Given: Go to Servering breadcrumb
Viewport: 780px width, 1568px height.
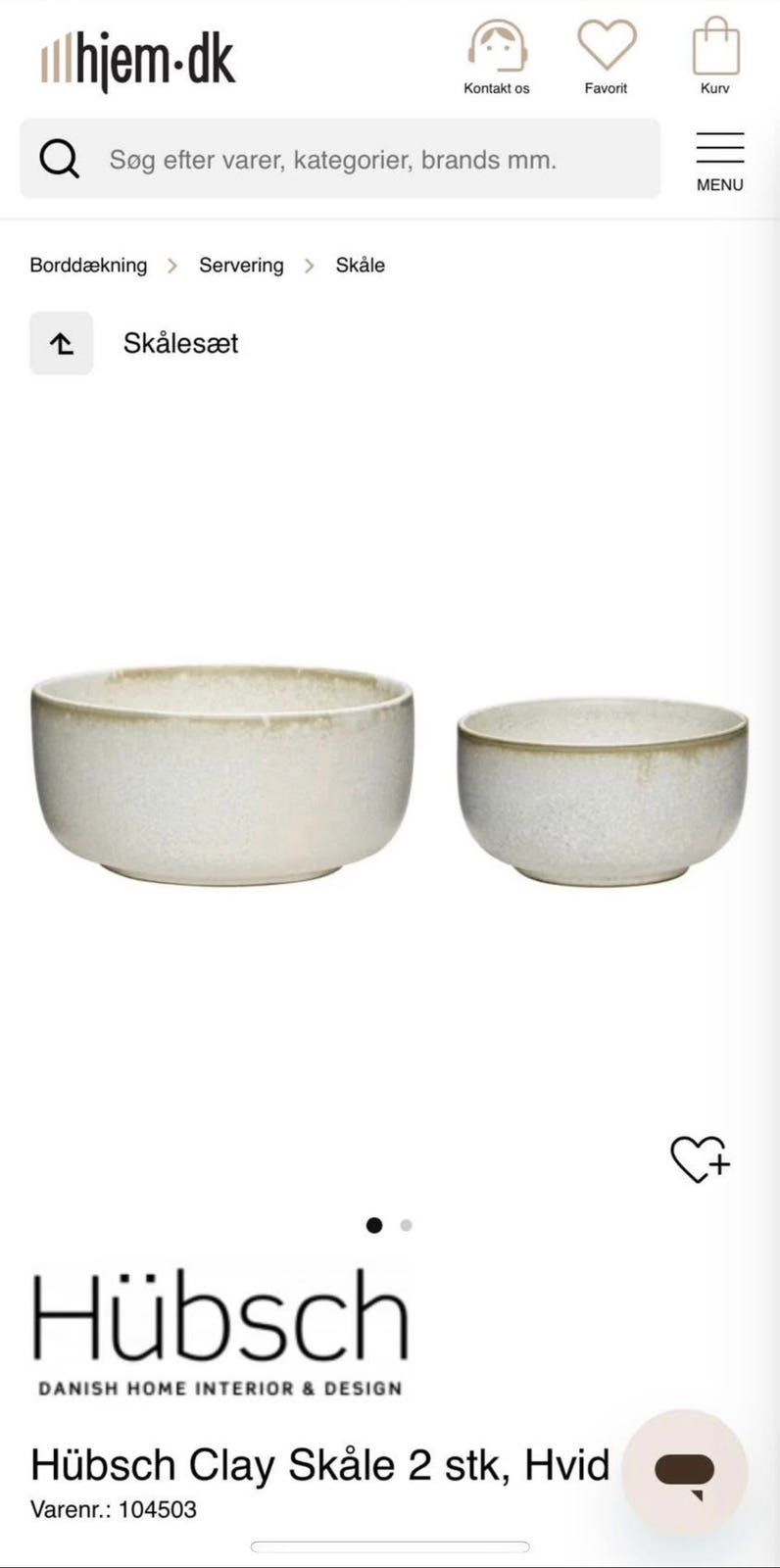Looking at the screenshot, I should tap(241, 265).
